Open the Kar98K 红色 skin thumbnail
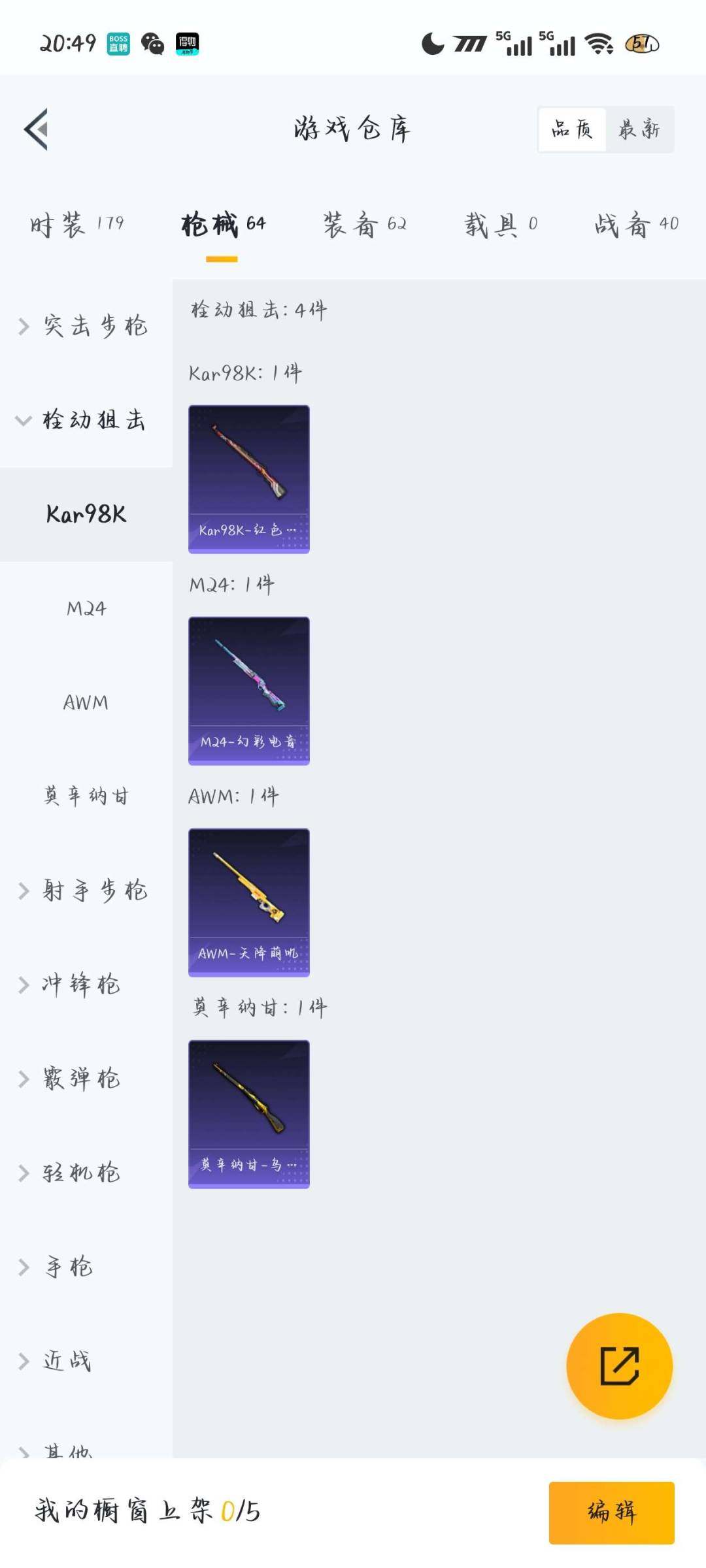Screen dimensions: 706x1568 pos(248,479)
